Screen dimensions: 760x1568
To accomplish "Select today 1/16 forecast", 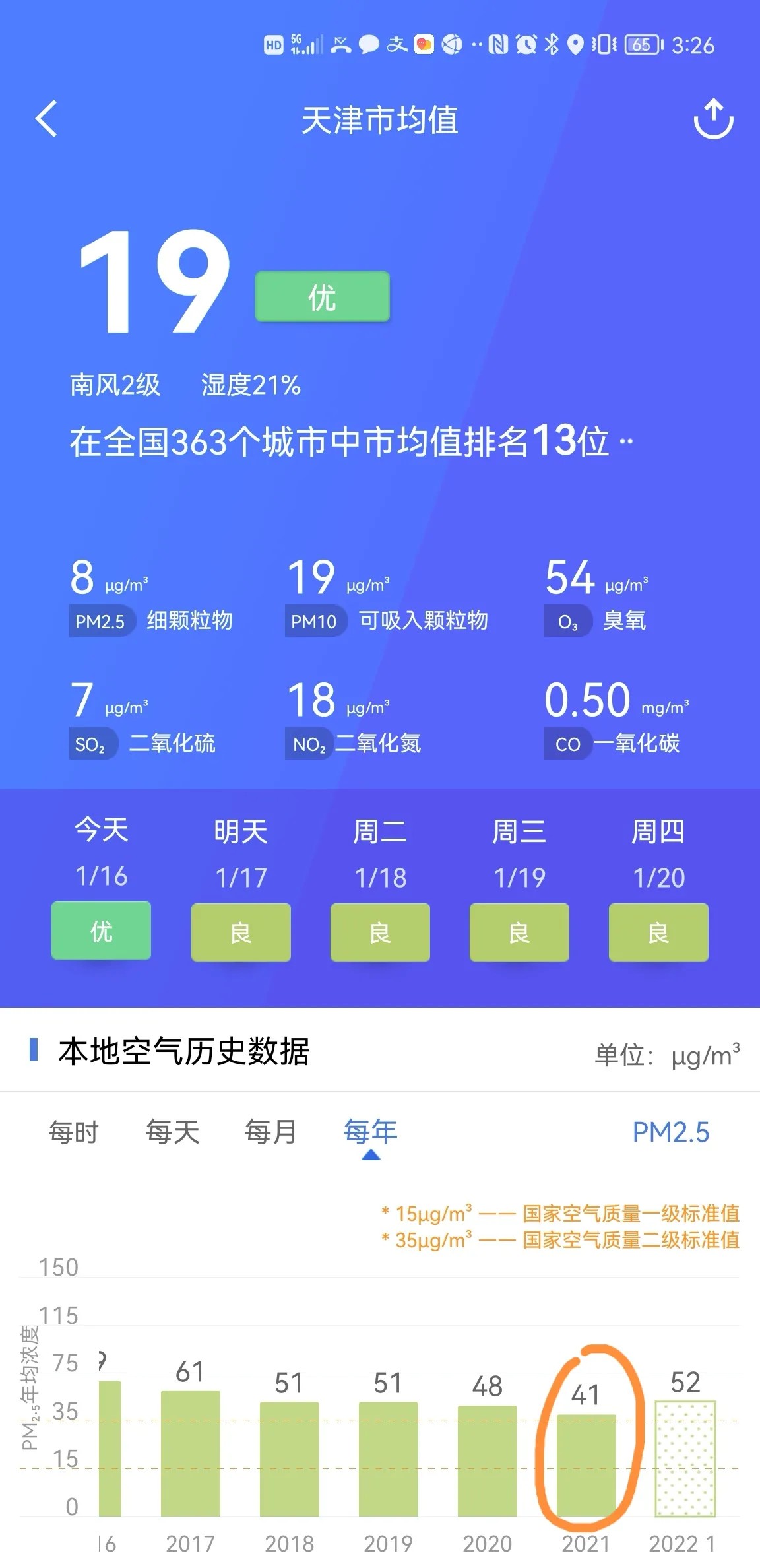I will click(101, 888).
